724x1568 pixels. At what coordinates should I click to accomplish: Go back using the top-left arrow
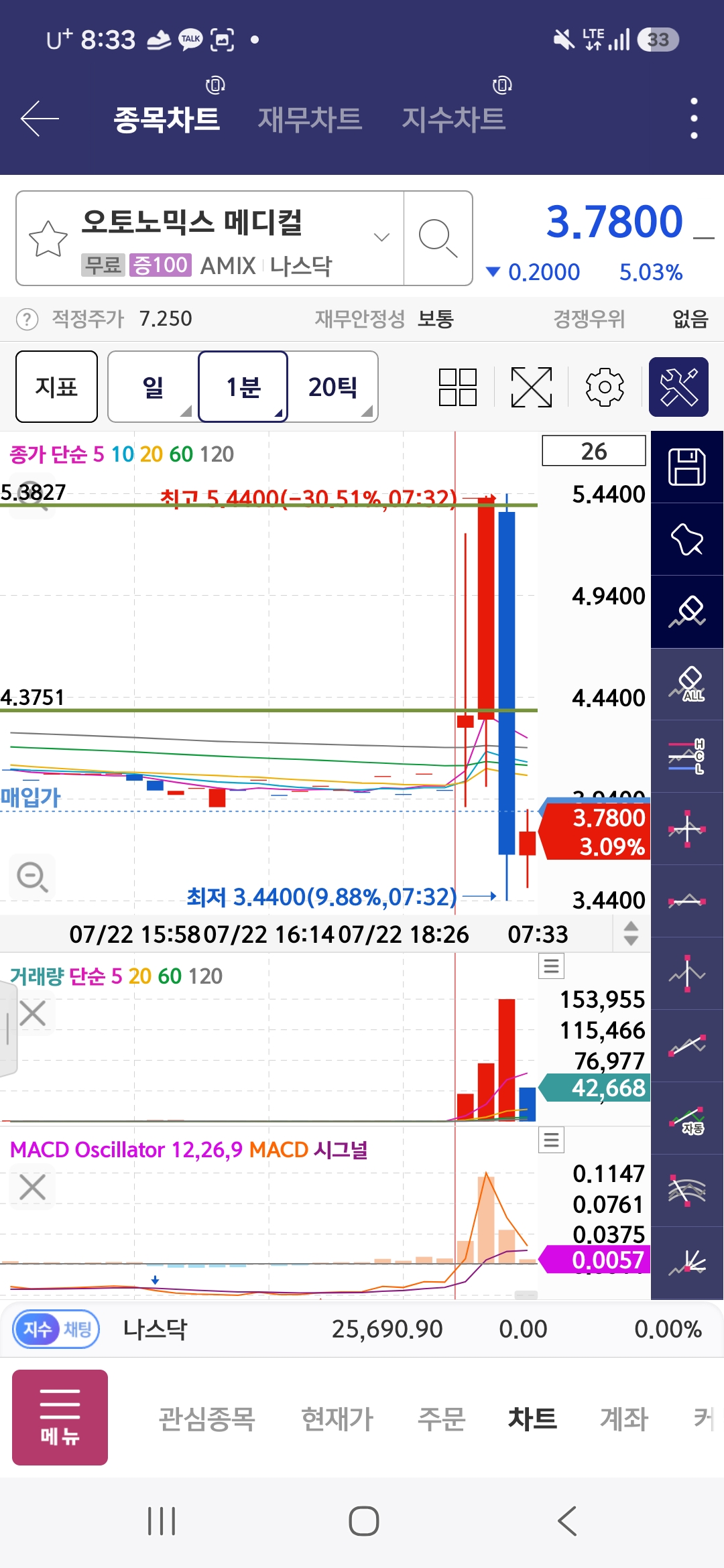point(40,119)
